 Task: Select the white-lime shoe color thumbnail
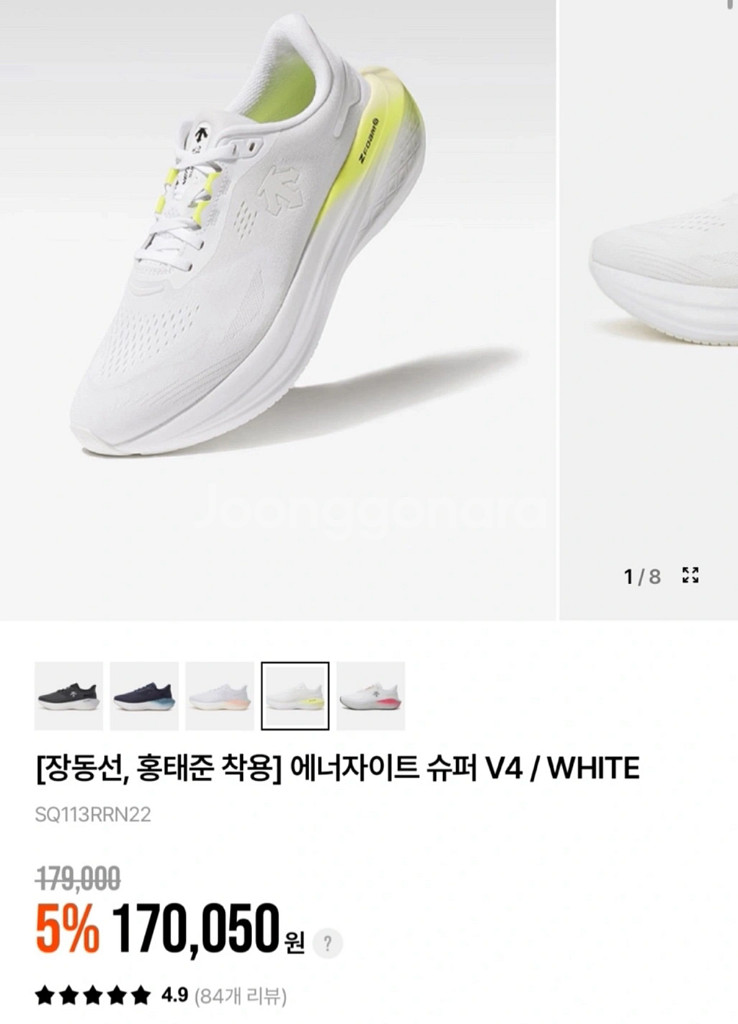tap(295, 695)
